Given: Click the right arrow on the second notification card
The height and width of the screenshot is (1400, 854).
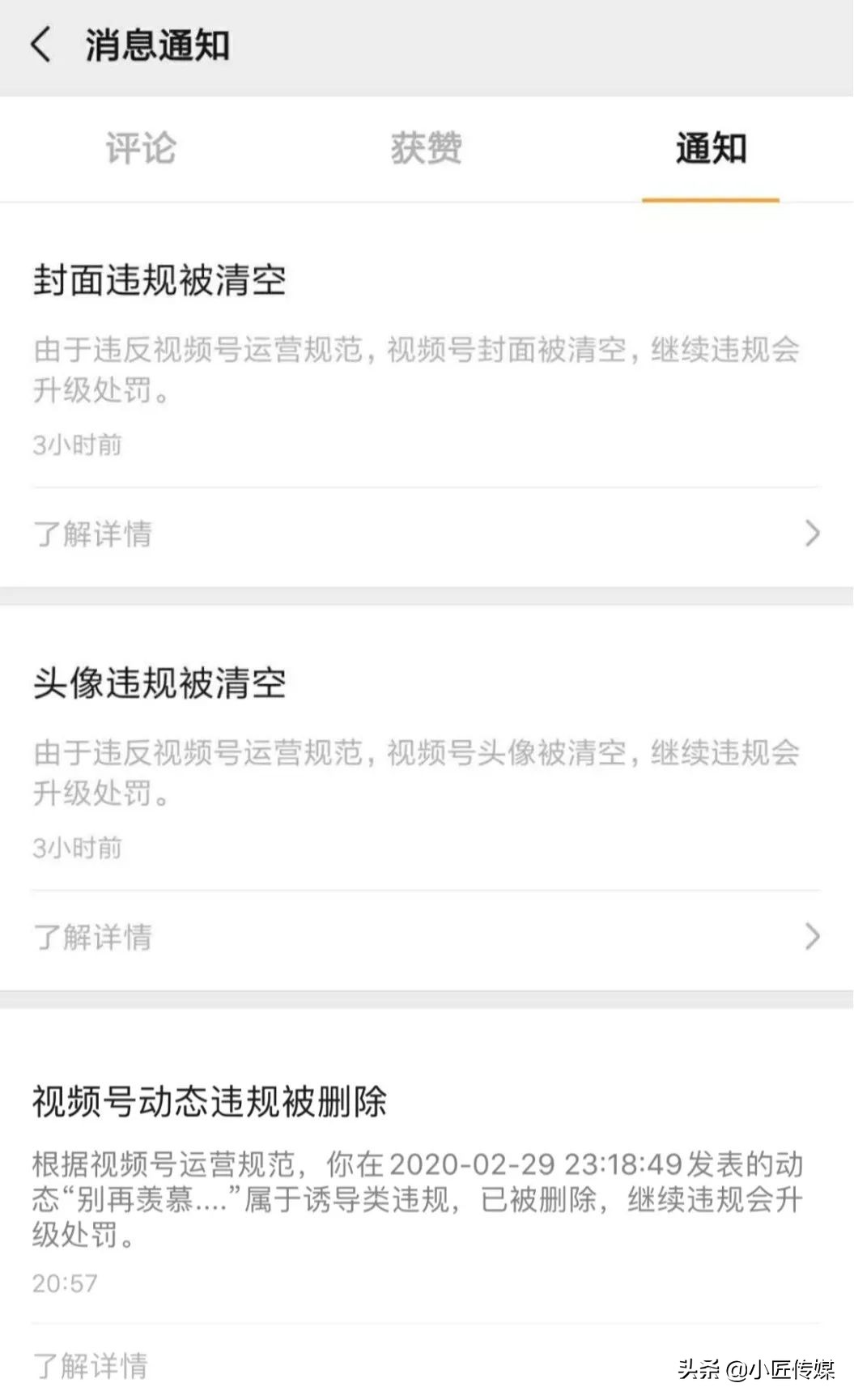Looking at the screenshot, I should coord(812,937).
